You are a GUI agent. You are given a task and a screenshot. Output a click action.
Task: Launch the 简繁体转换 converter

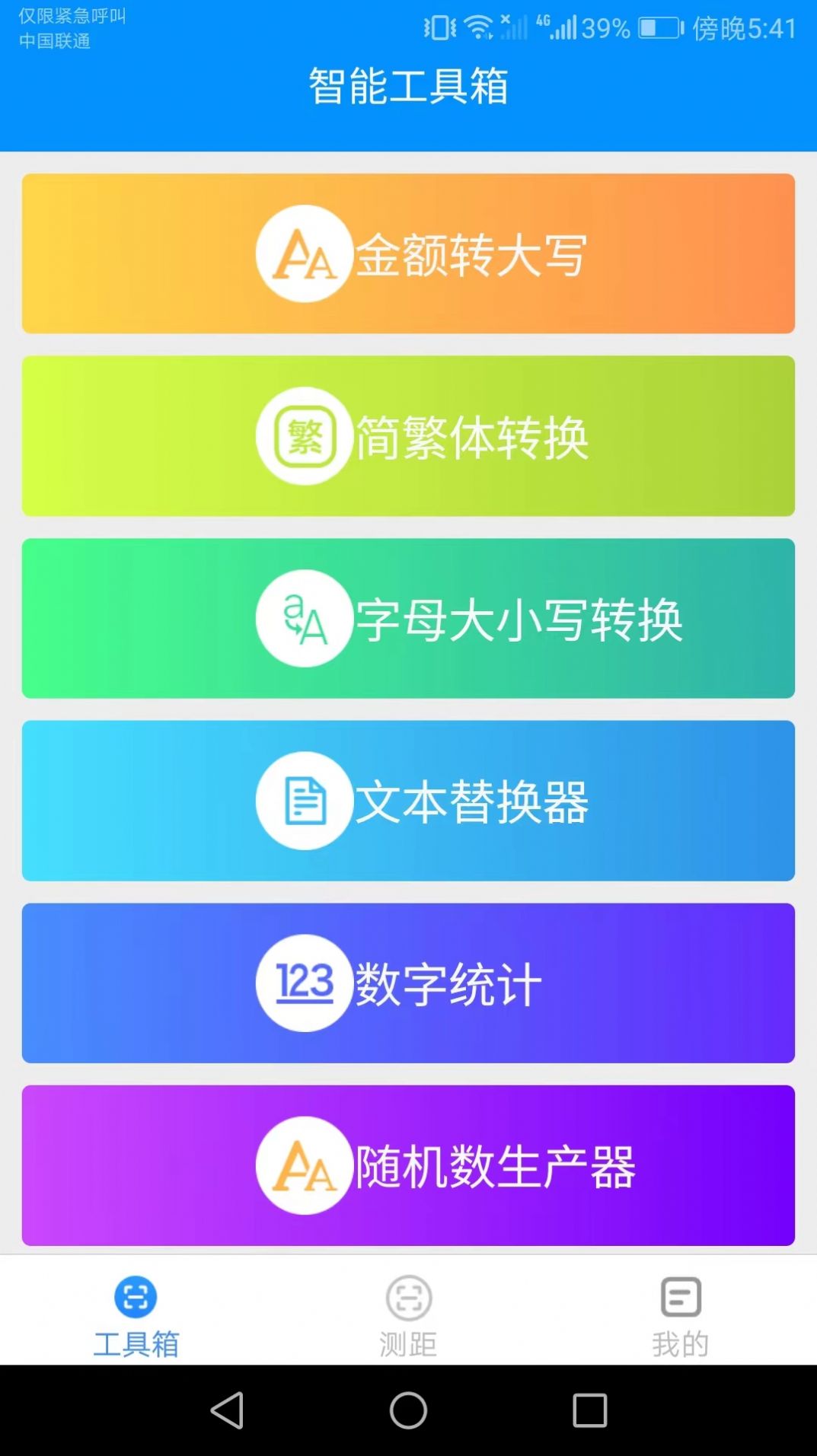click(408, 437)
